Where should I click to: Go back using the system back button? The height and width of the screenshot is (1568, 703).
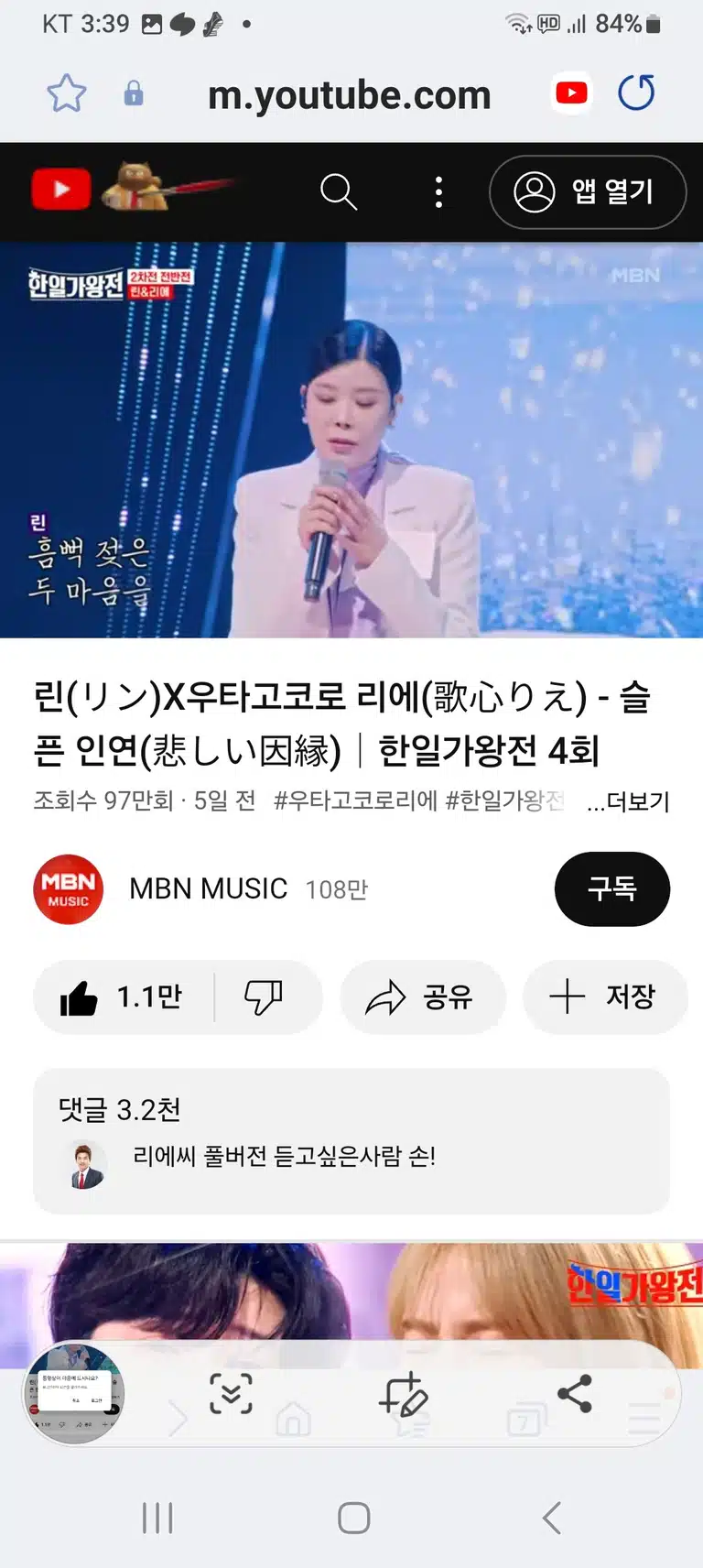point(551,1518)
